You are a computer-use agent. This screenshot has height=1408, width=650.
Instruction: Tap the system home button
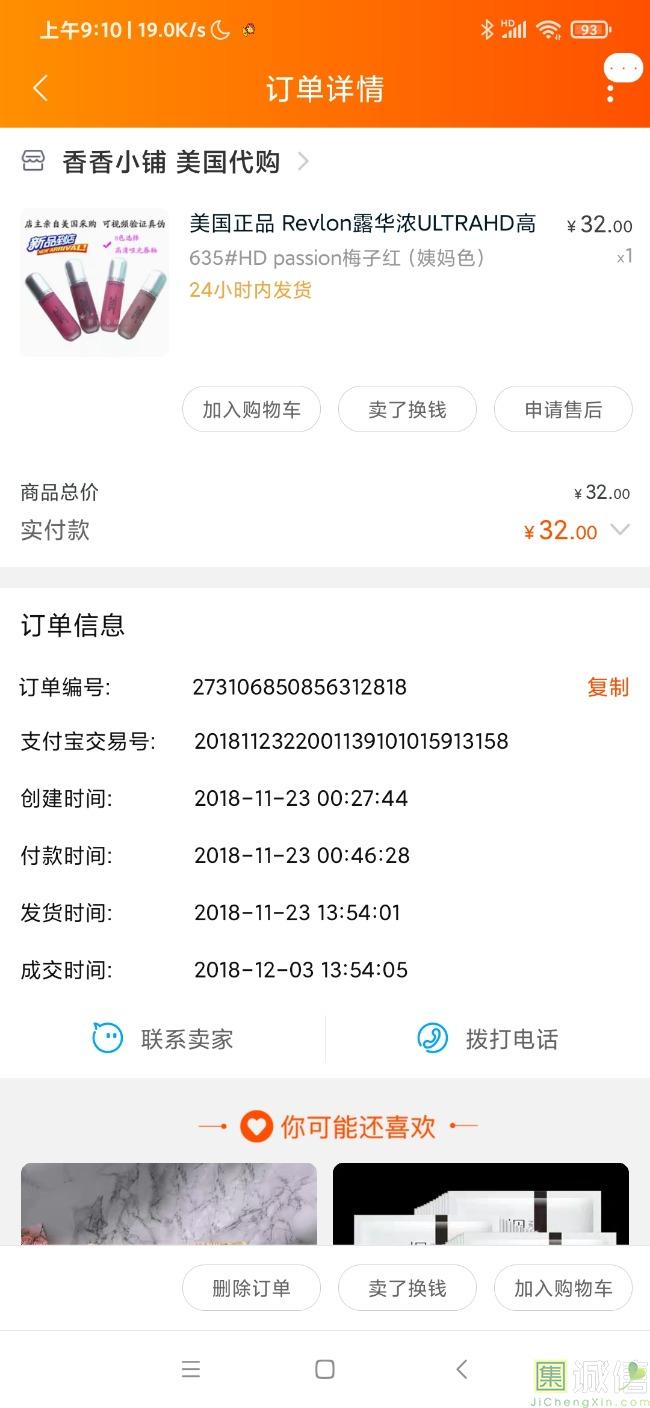tap(325, 1369)
